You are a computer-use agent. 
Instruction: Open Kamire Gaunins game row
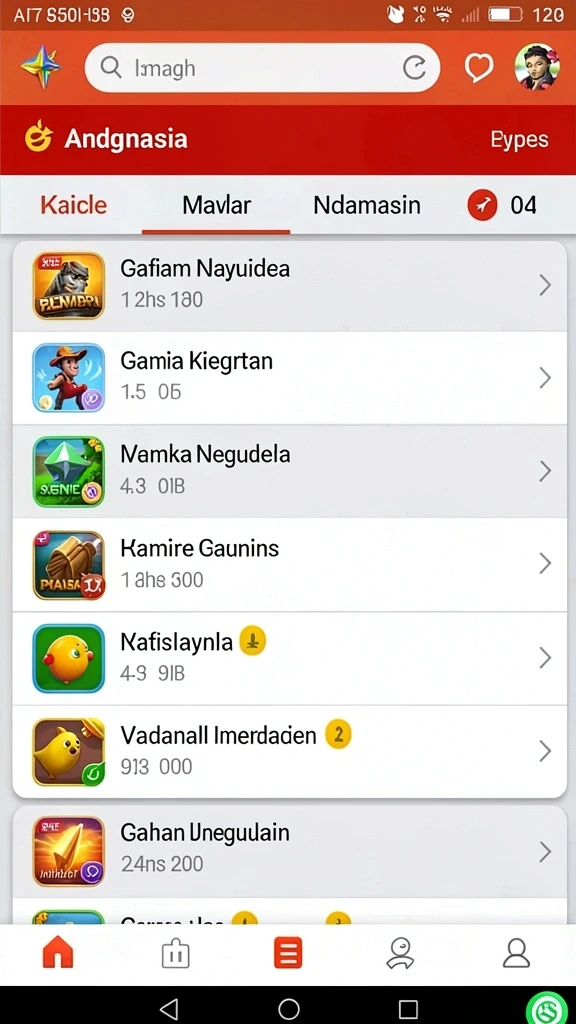[289, 565]
